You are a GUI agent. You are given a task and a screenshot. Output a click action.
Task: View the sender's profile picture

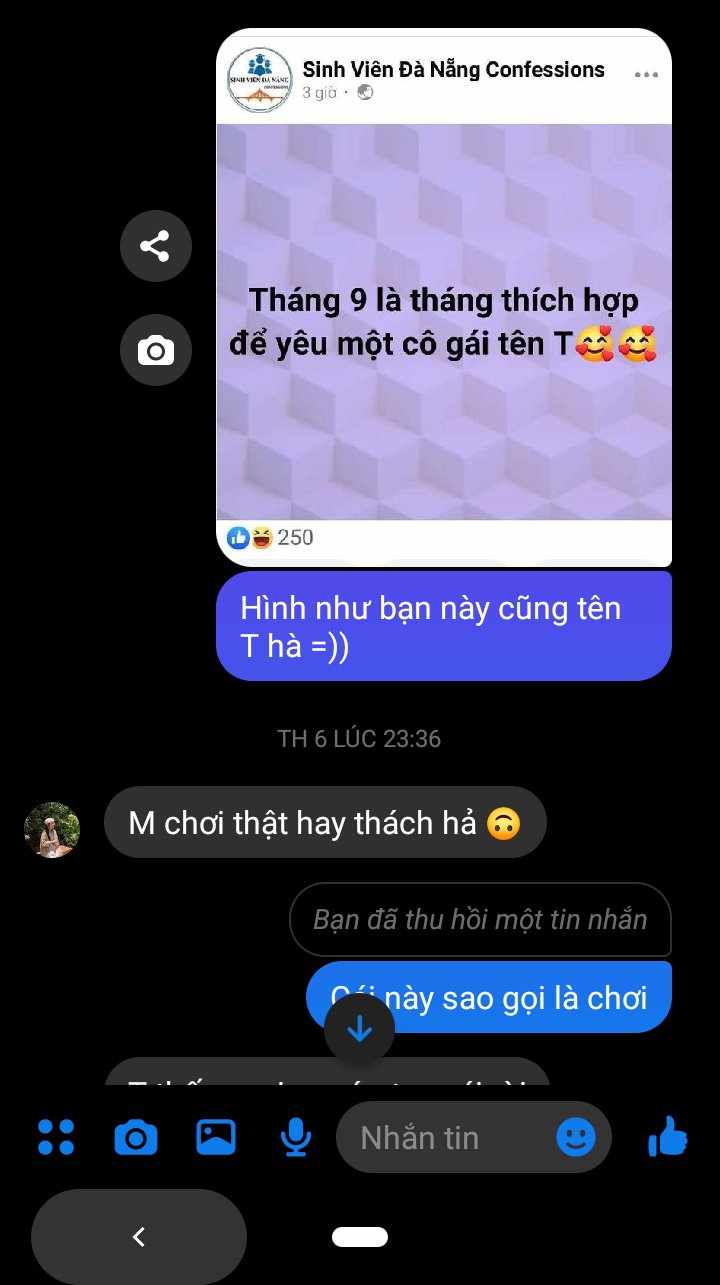[52, 829]
